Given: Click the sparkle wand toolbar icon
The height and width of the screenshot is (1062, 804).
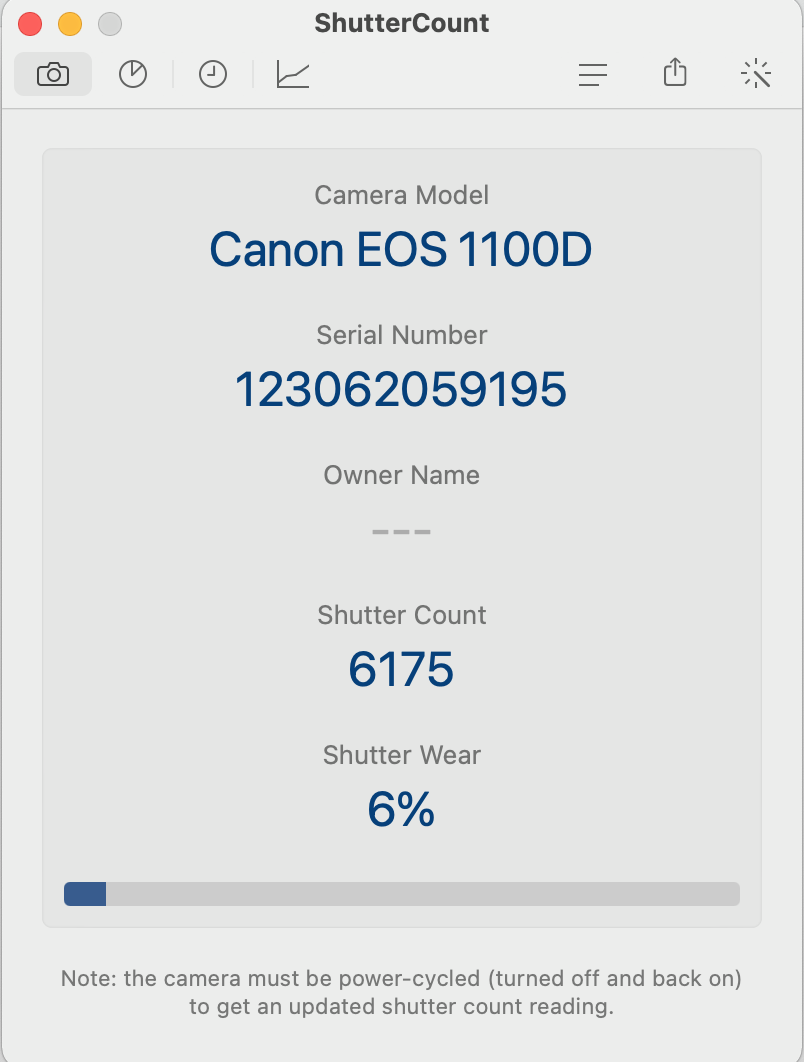Looking at the screenshot, I should click(756, 74).
